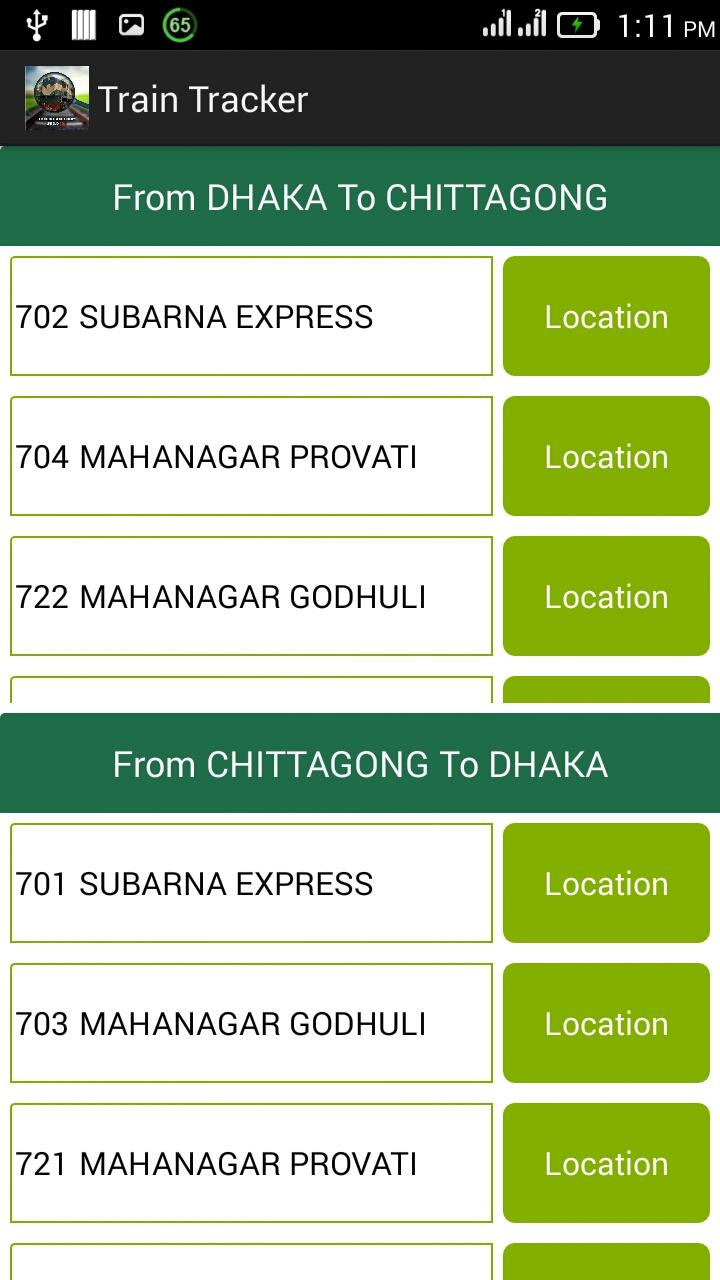
Task: Find location of 721 Mahanagar Provati
Action: point(606,1163)
